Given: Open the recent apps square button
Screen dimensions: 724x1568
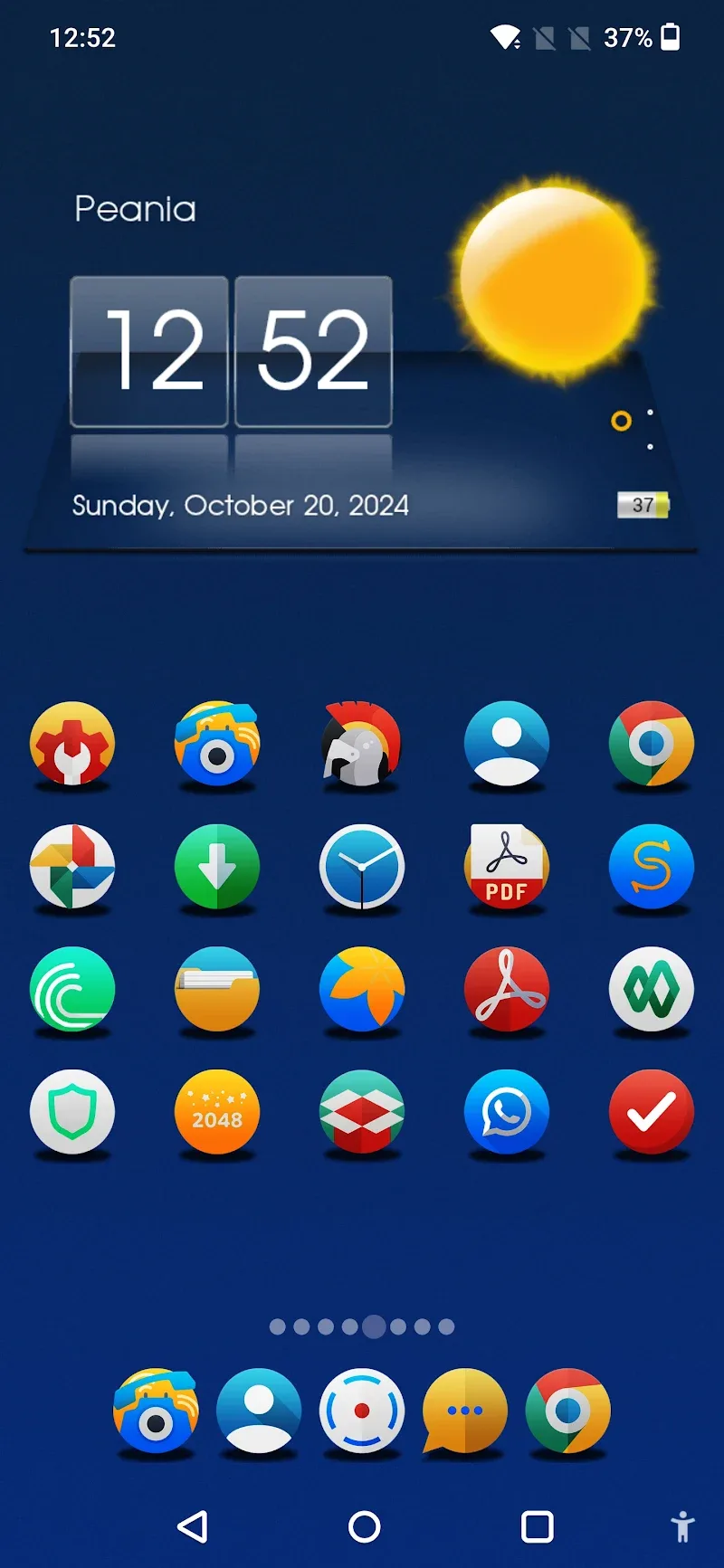Looking at the screenshot, I should [538, 1526].
